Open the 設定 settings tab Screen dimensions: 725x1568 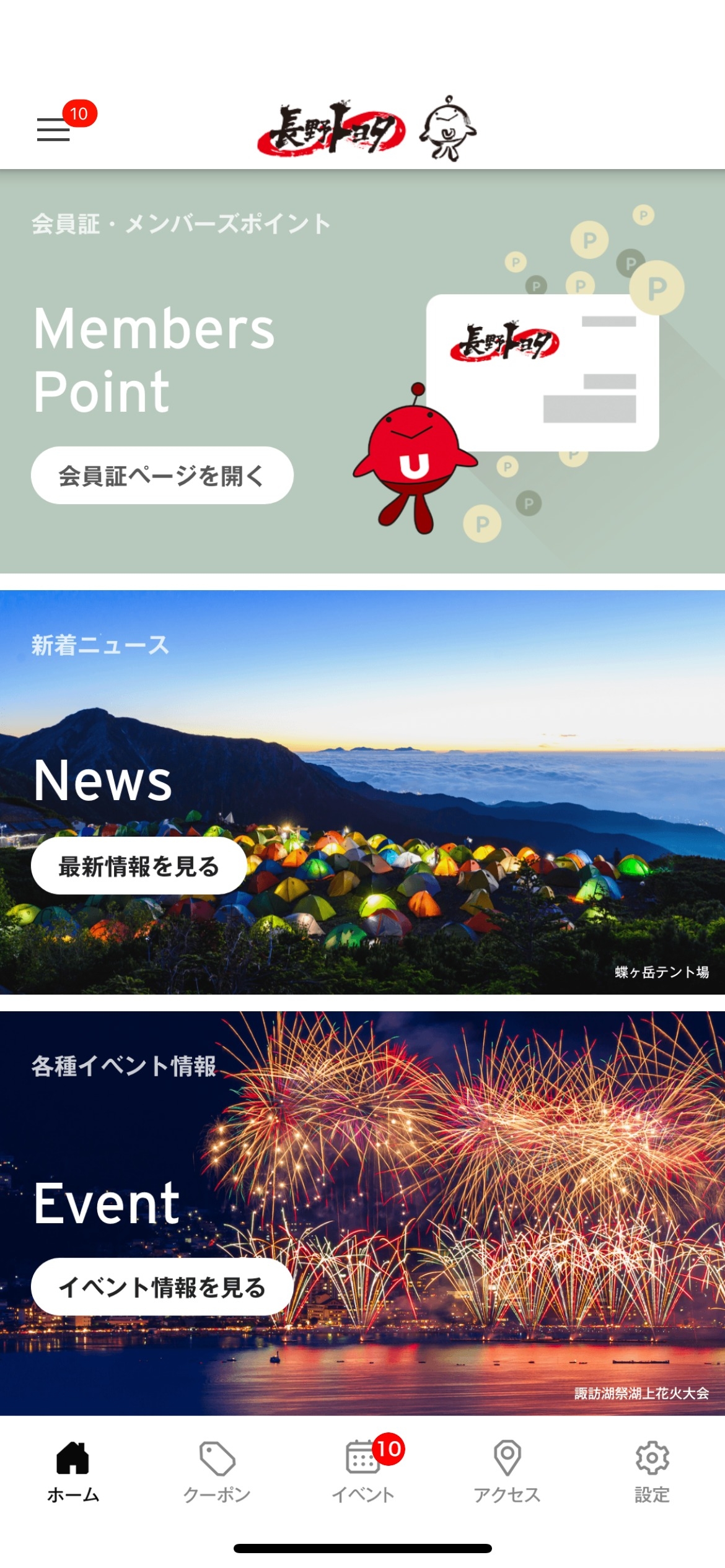(652, 1471)
